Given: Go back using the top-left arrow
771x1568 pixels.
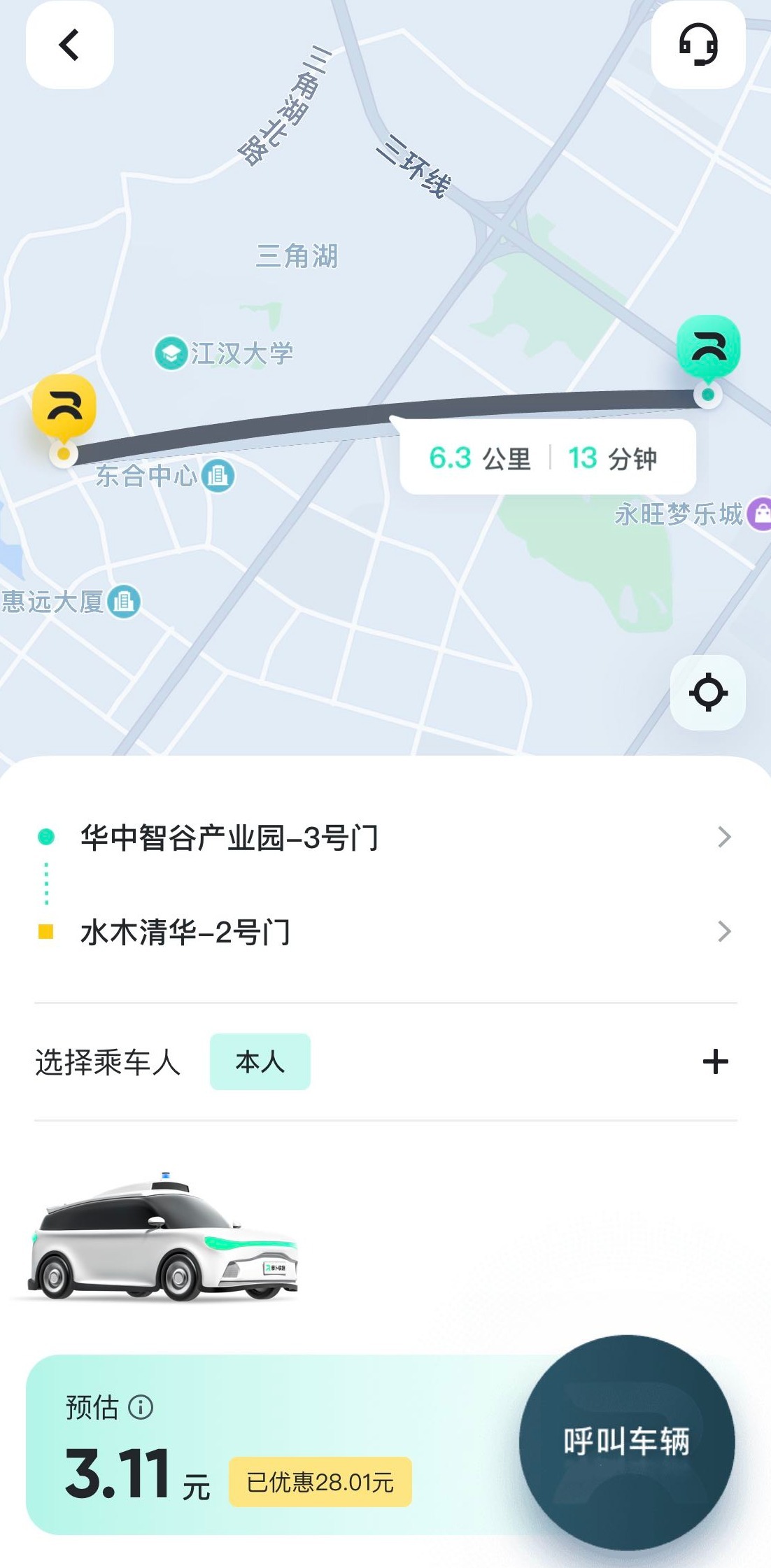Looking at the screenshot, I should coord(69,45).
